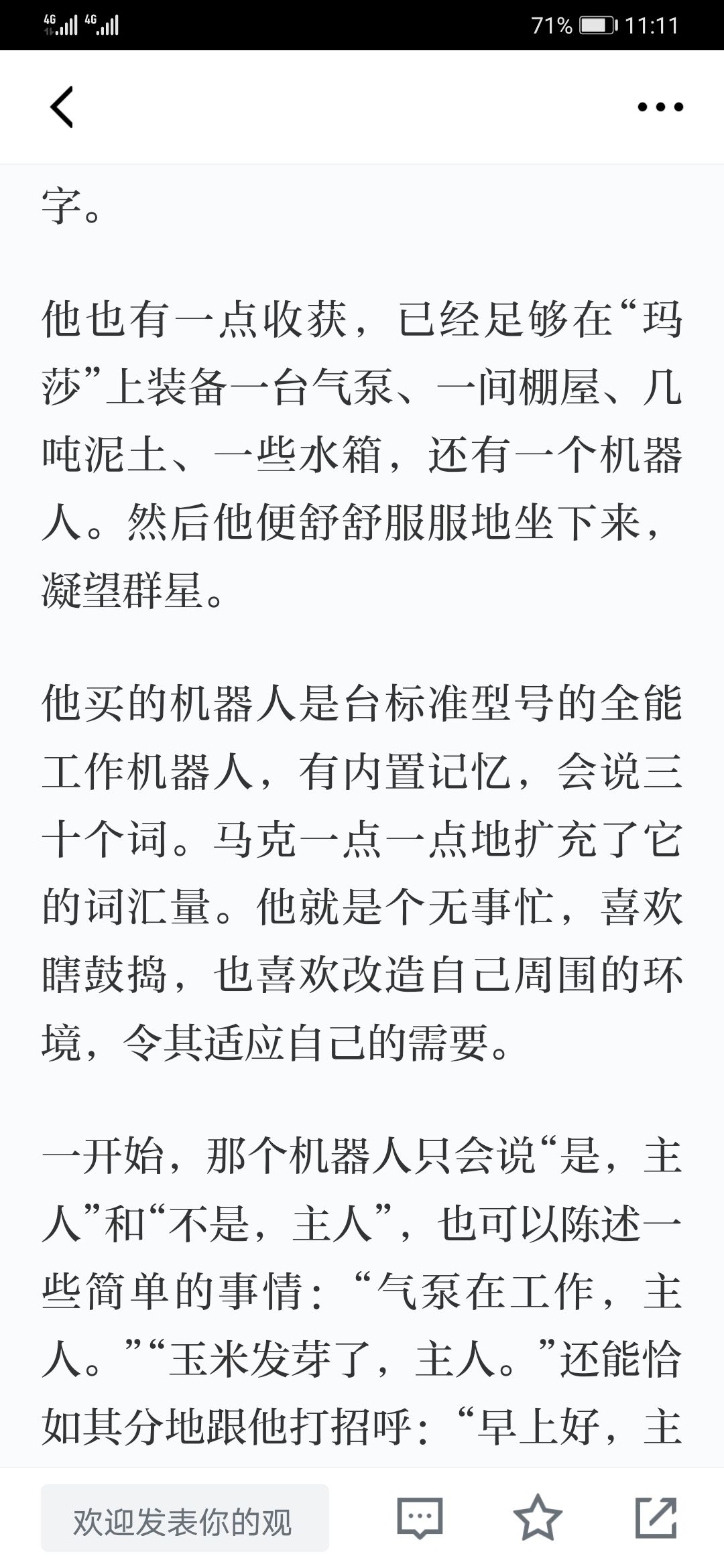Open the three-dot overflow menu
The width and height of the screenshot is (724, 1568).
(x=660, y=107)
